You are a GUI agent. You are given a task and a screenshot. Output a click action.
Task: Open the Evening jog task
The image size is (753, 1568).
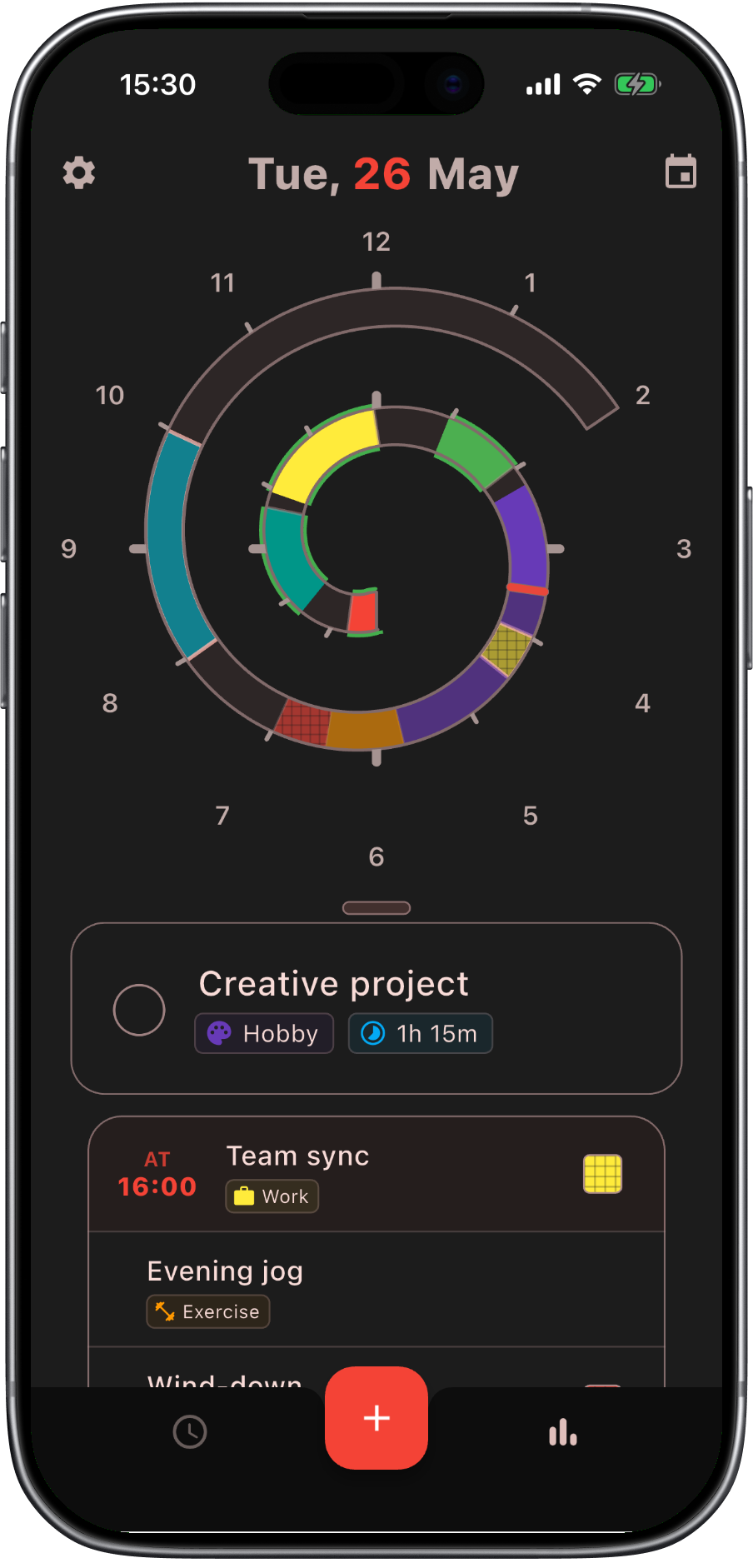point(376,1289)
